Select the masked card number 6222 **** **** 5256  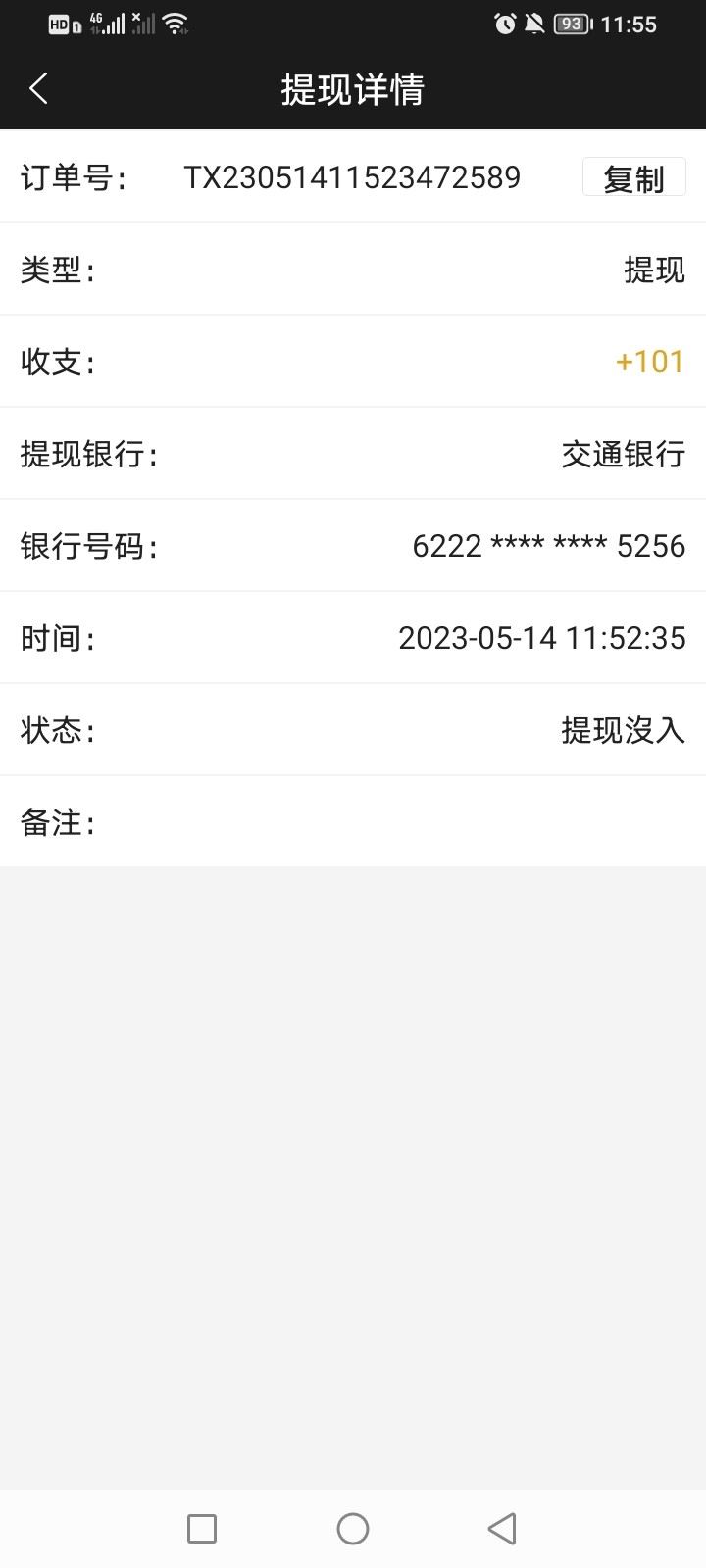tap(549, 546)
